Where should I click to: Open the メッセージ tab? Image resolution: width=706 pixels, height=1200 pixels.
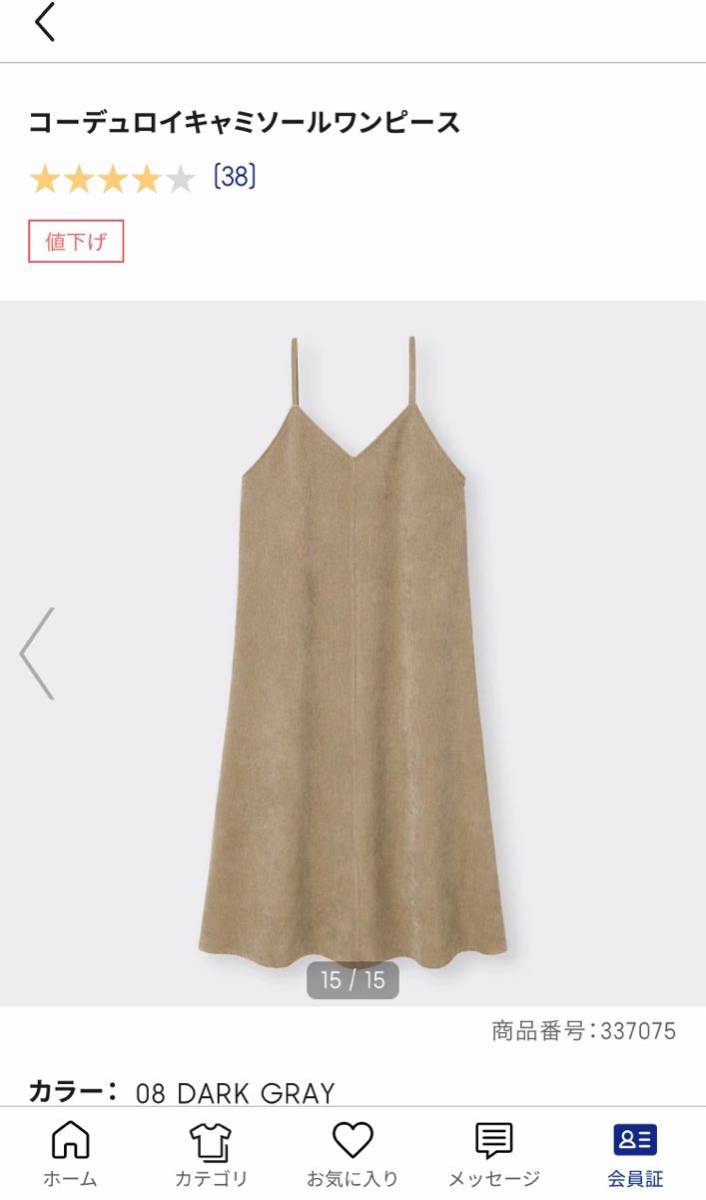(494, 1153)
